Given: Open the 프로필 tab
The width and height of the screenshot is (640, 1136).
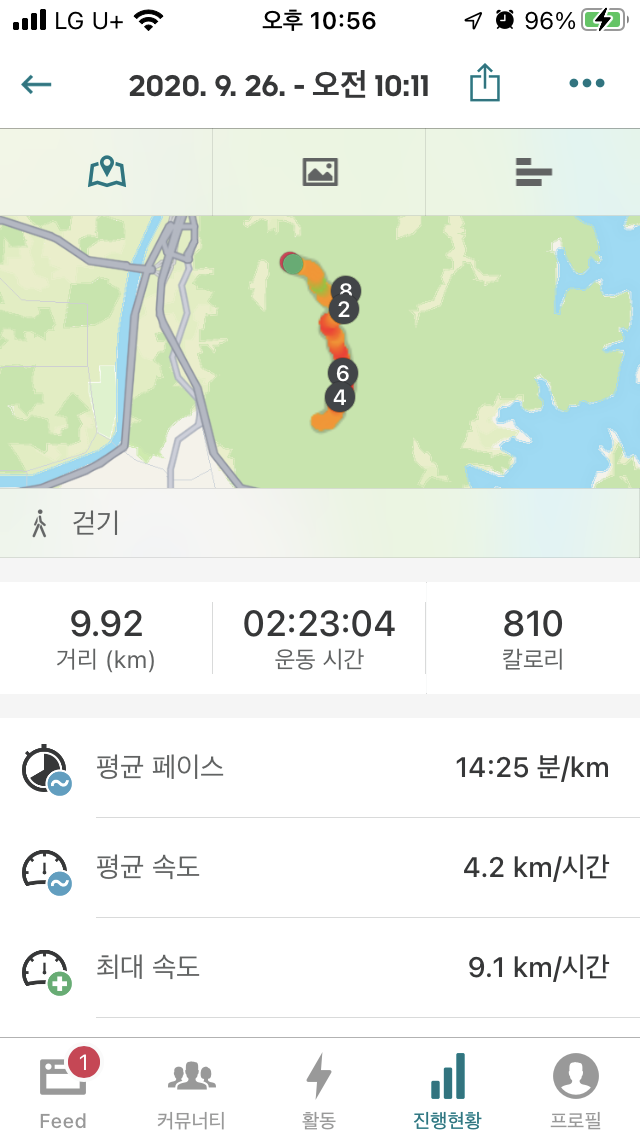Looking at the screenshot, I should coord(575,1088).
